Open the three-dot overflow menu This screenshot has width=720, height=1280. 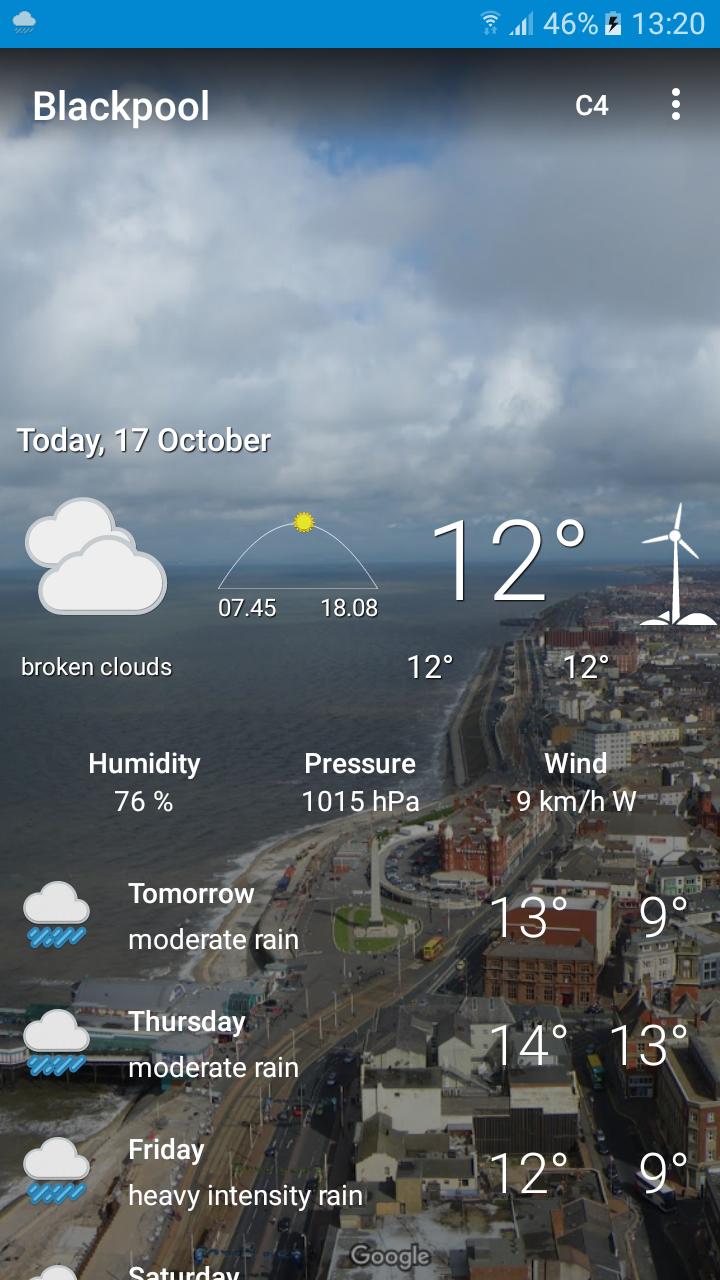coord(676,105)
